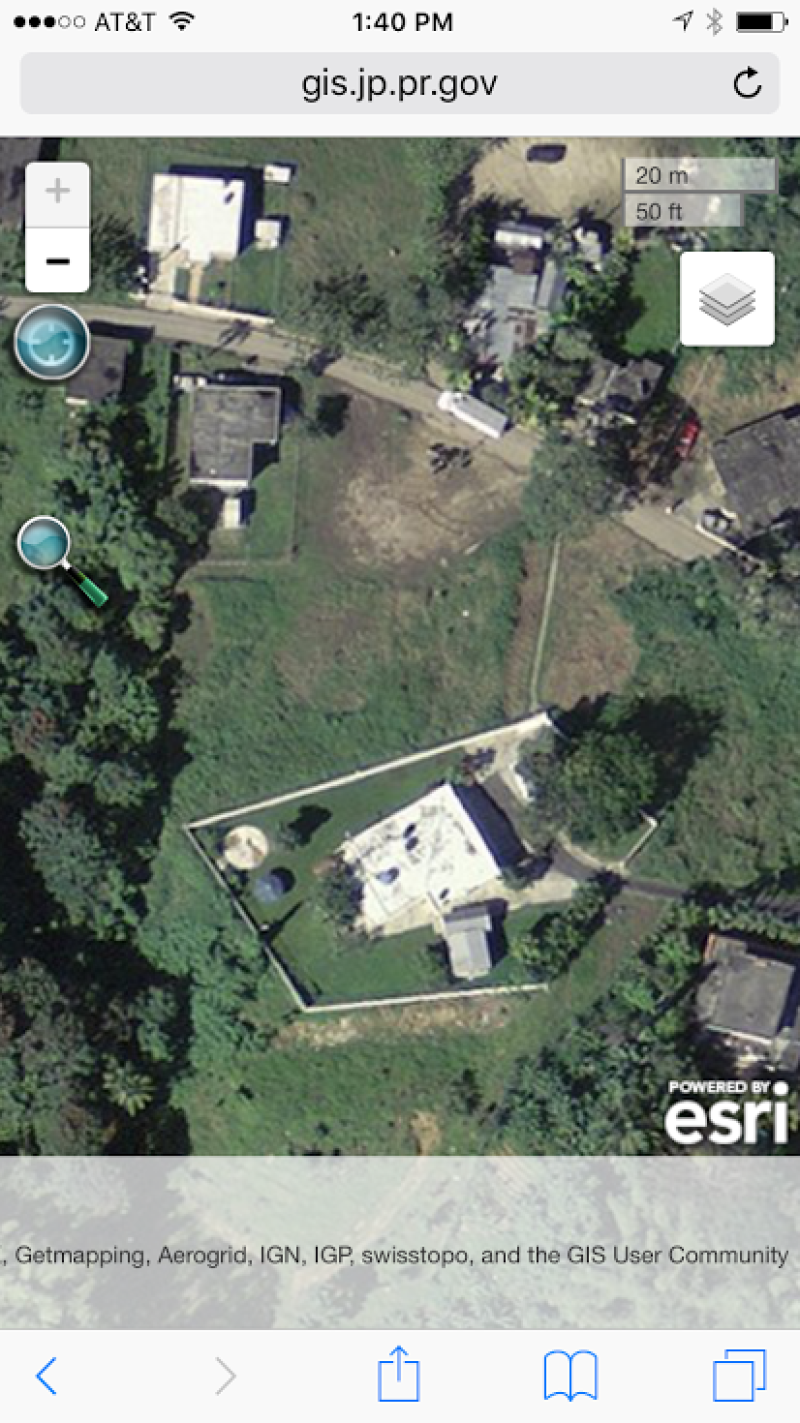
Task: Edit the gis.jp.pr.gov address bar
Action: tap(398, 84)
